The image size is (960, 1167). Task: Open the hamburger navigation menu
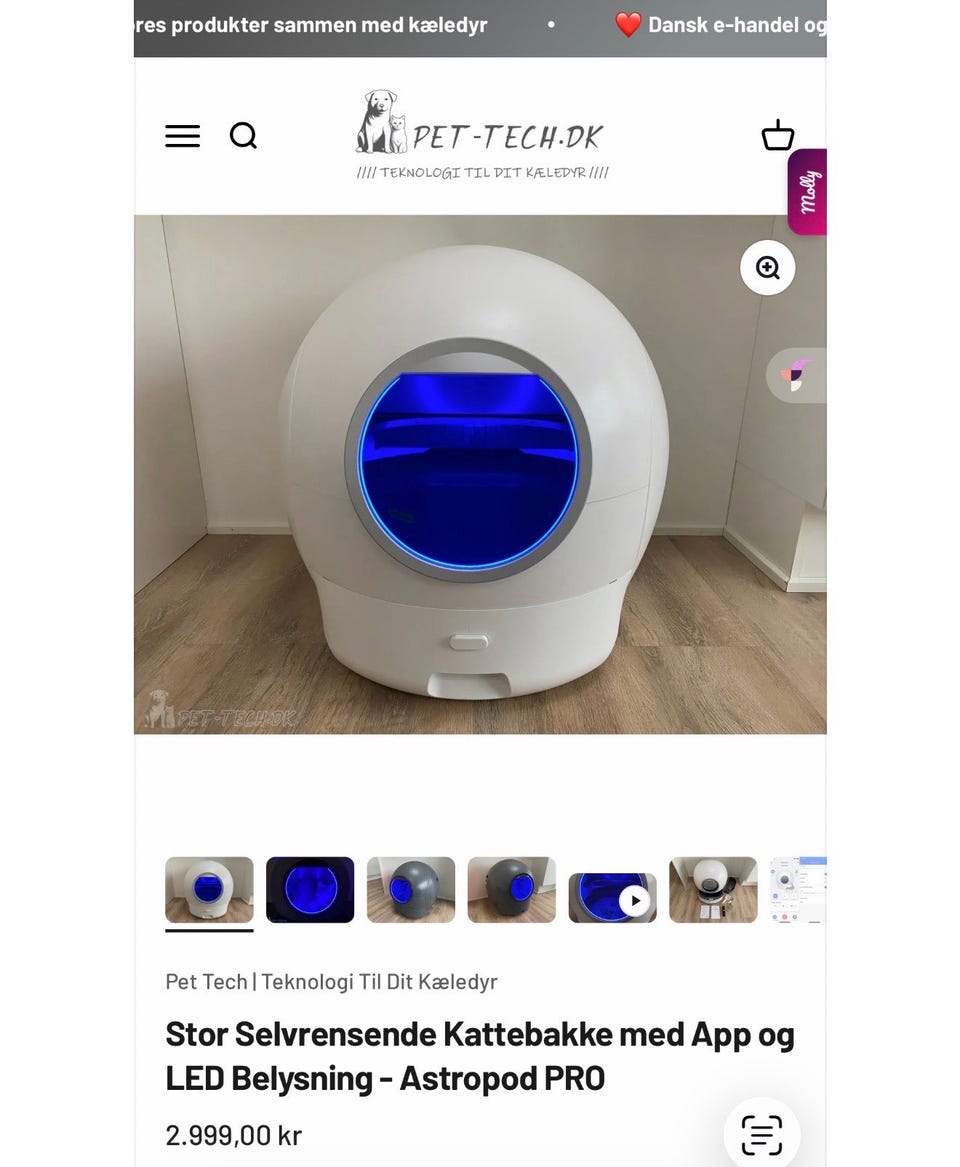[182, 136]
